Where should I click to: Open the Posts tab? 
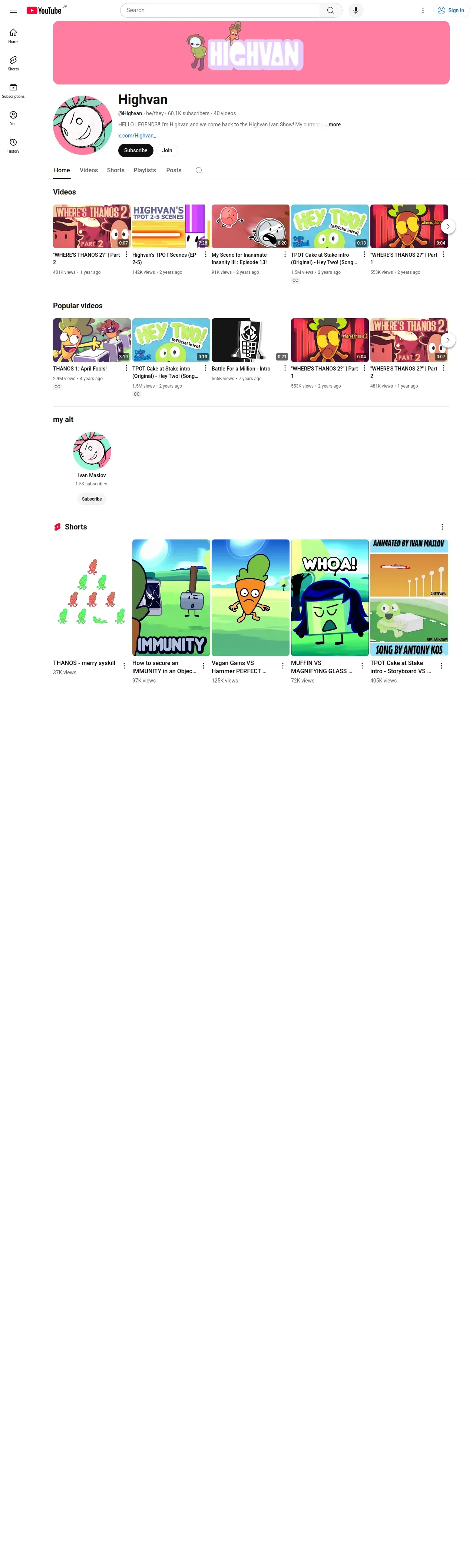coord(173,170)
